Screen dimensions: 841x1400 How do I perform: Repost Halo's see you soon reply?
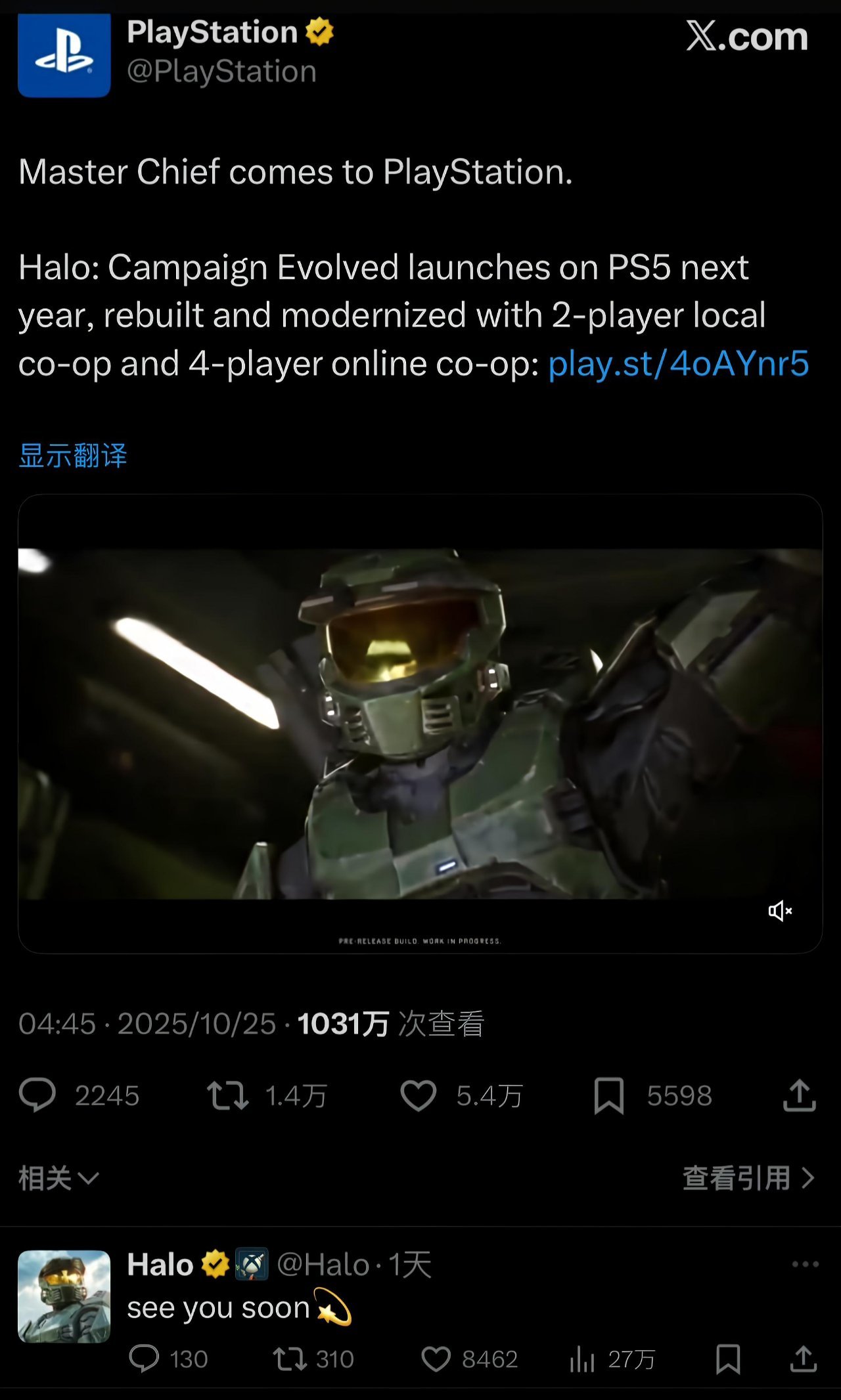pyautogui.click(x=290, y=1359)
